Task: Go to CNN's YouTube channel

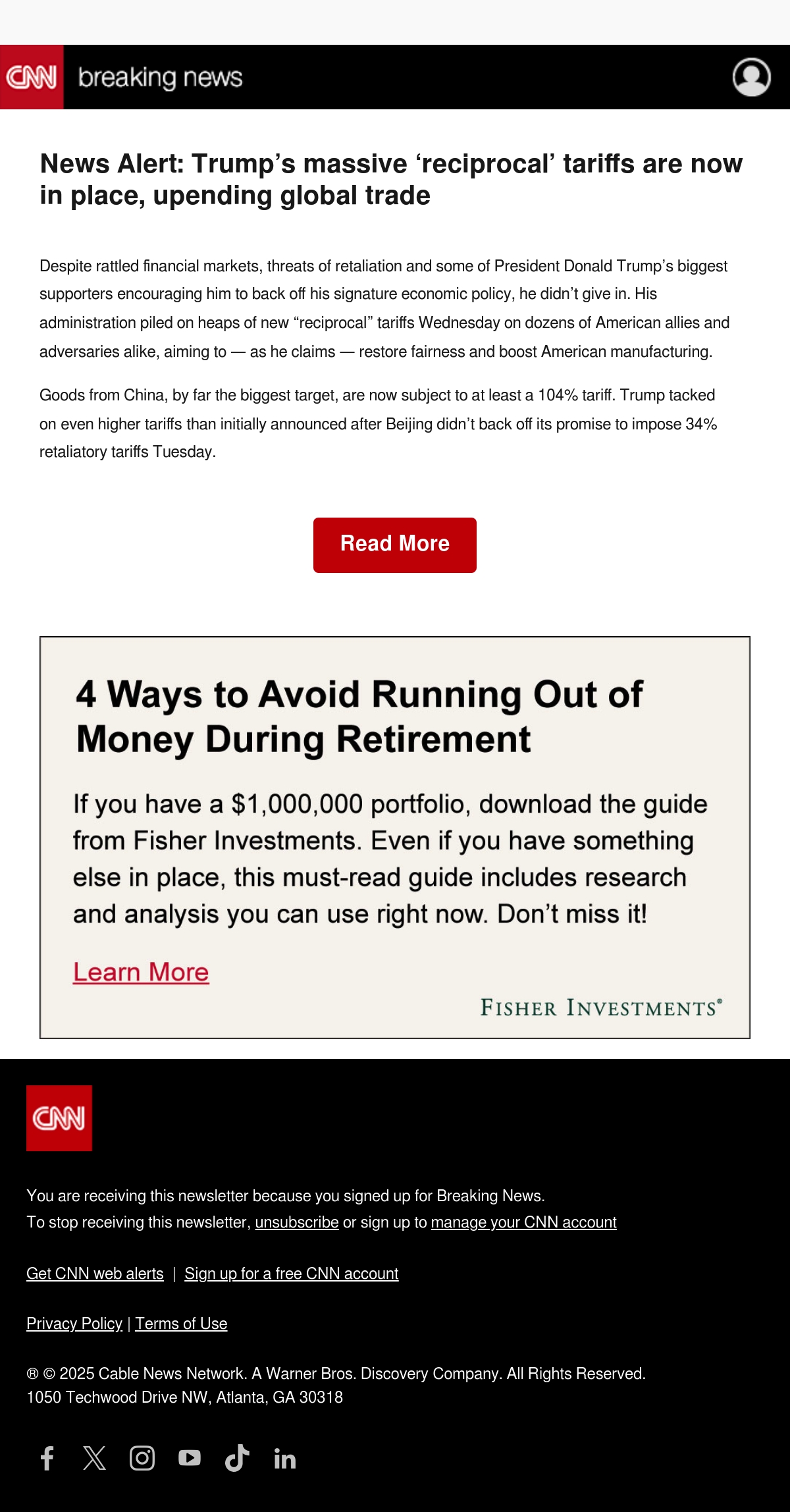Action: coord(190,1458)
